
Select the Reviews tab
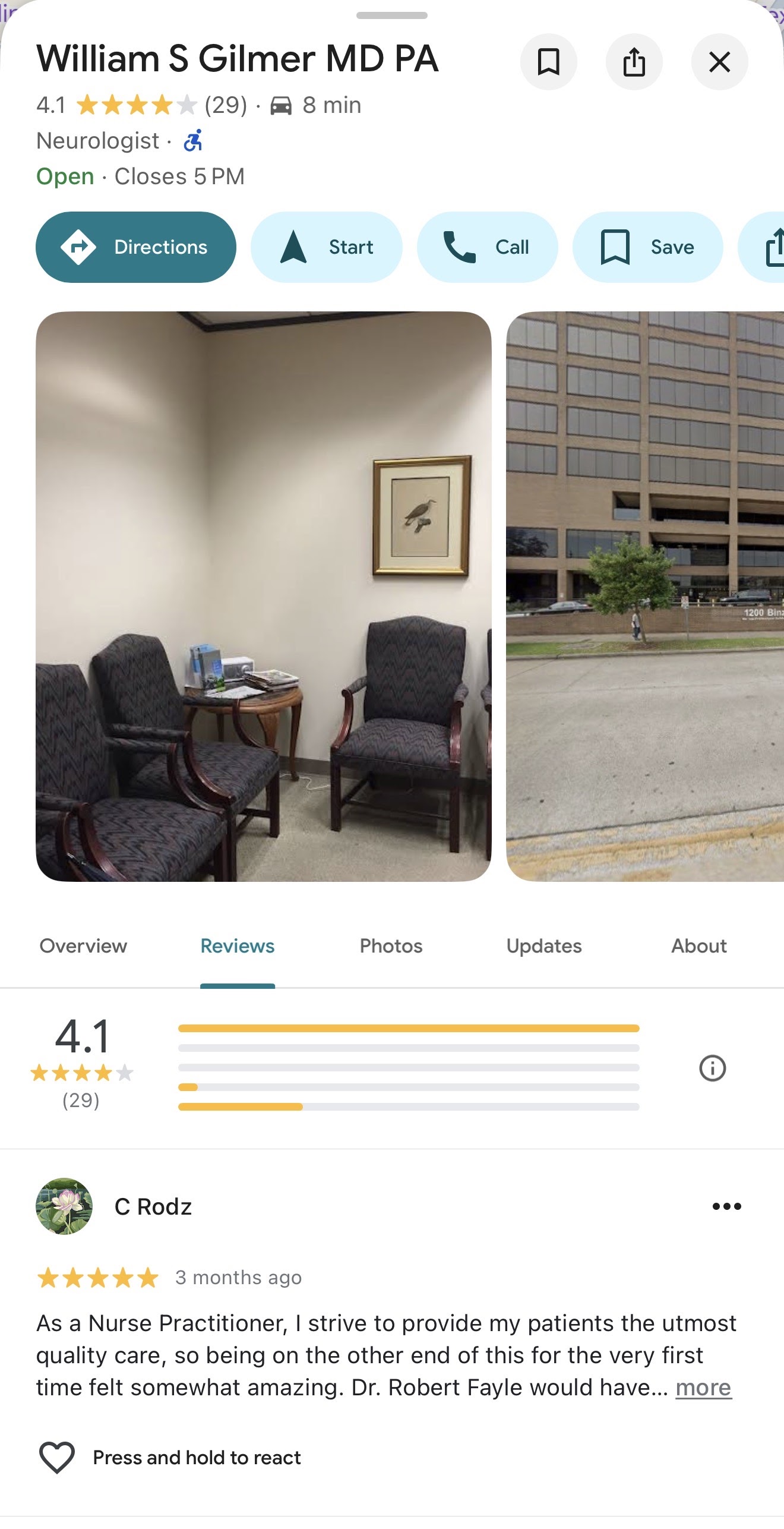coord(237,946)
